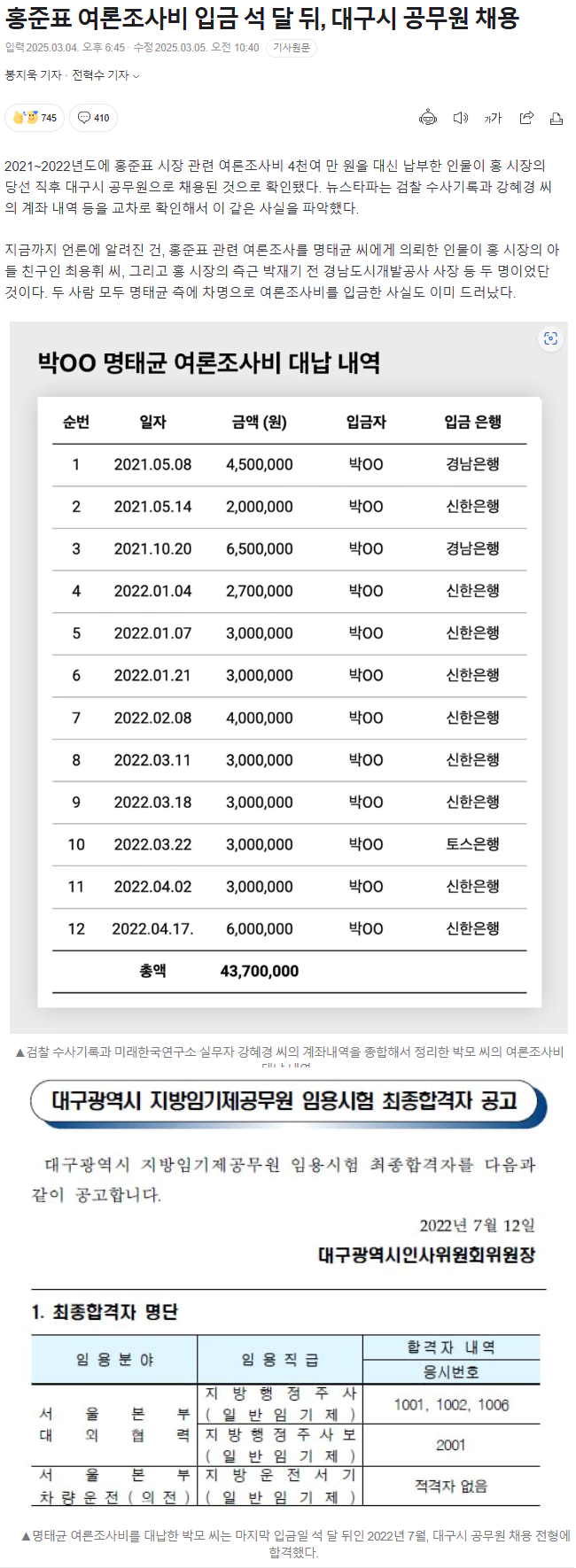Open the 최종합격자 공고 document image

289,1293
